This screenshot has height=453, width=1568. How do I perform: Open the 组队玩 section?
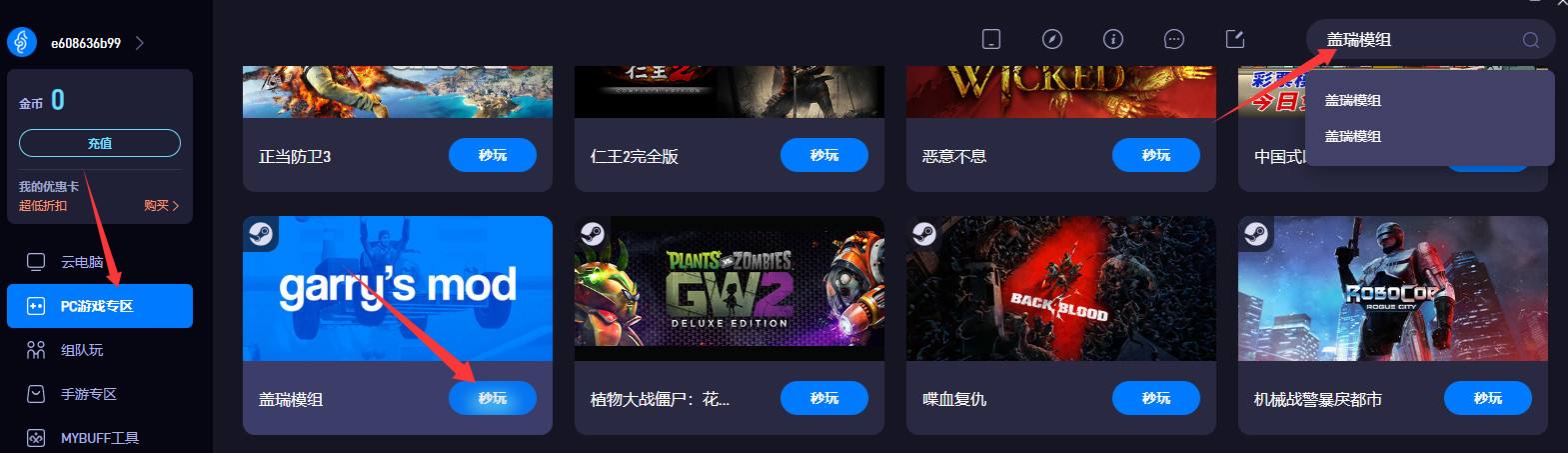pyautogui.click(x=81, y=350)
